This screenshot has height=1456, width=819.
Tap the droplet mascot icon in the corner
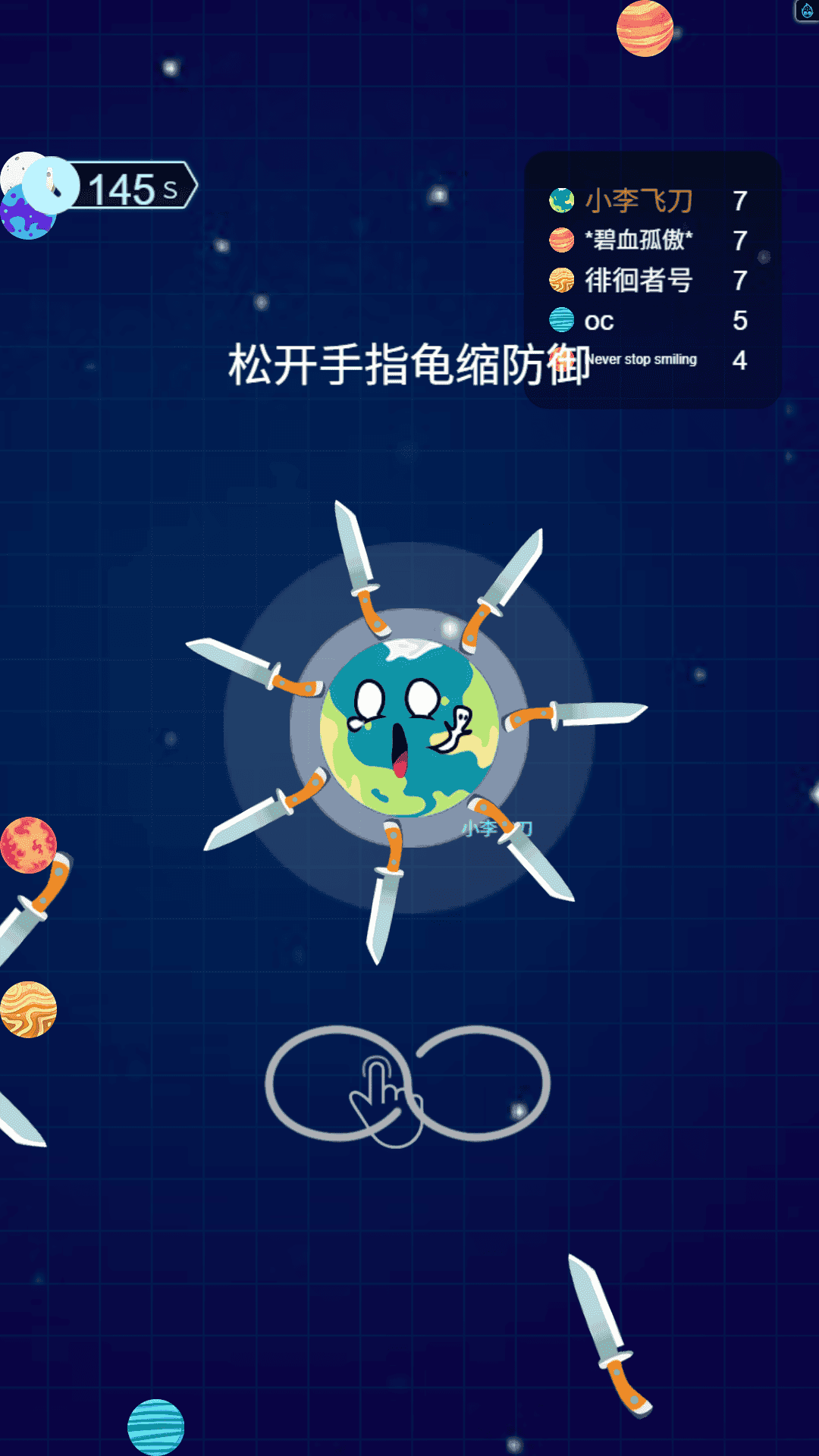tap(807, 11)
